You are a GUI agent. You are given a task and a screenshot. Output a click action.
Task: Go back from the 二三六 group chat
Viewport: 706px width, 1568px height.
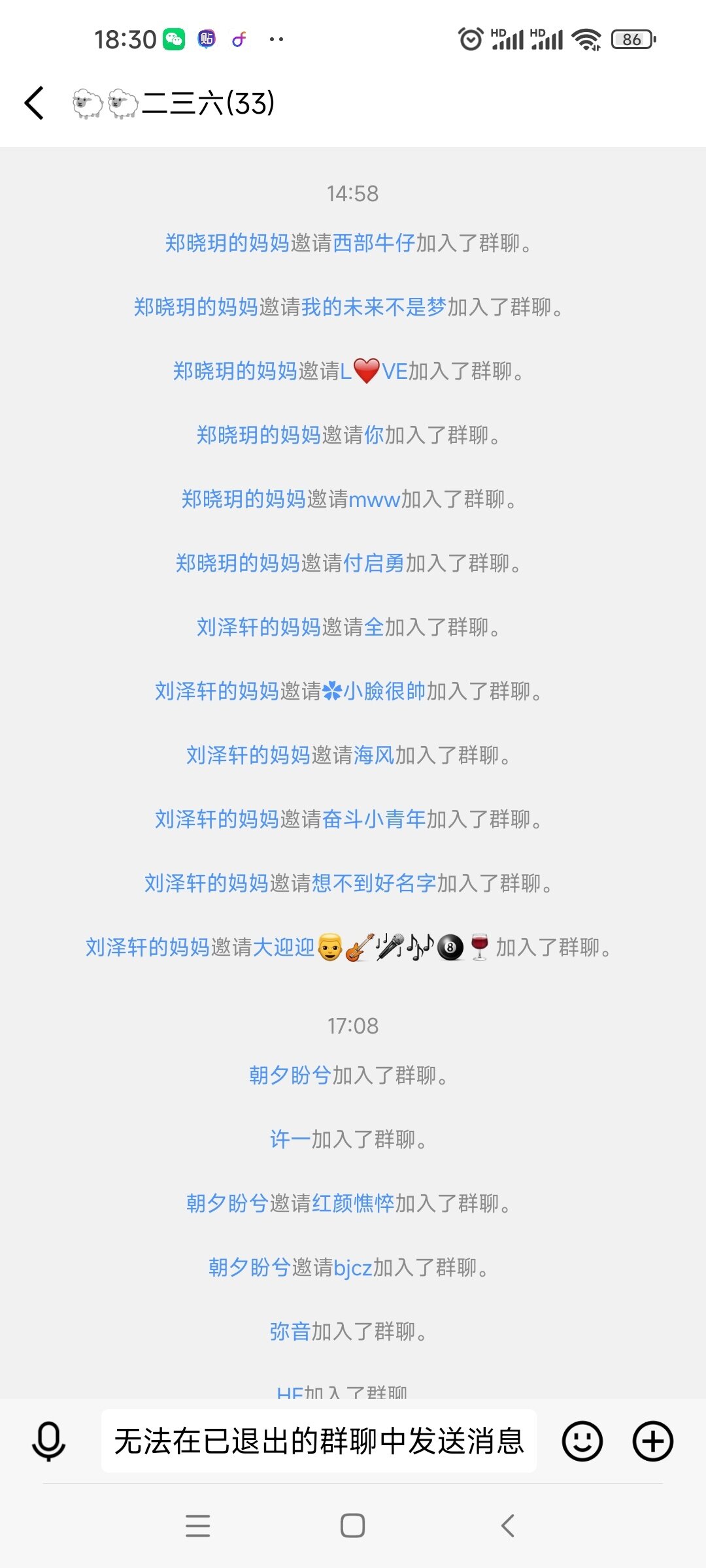point(35,103)
